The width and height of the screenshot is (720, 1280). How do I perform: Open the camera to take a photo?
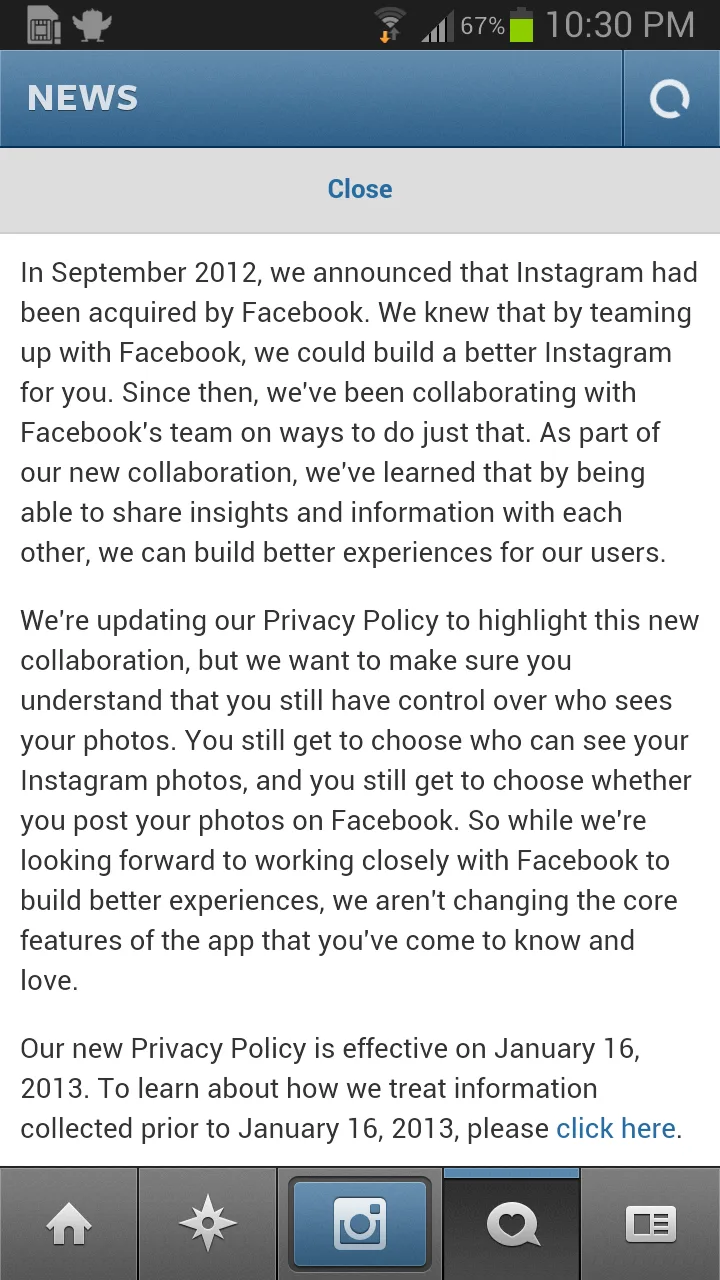pyautogui.click(x=360, y=1224)
